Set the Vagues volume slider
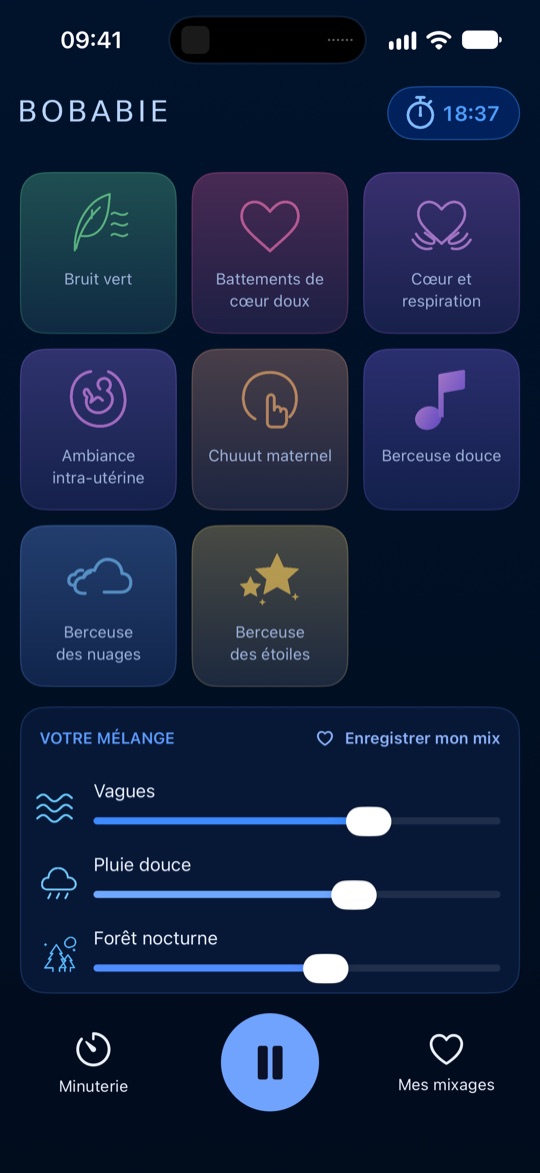This screenshot has width=540, height=1173. [297, 821]
